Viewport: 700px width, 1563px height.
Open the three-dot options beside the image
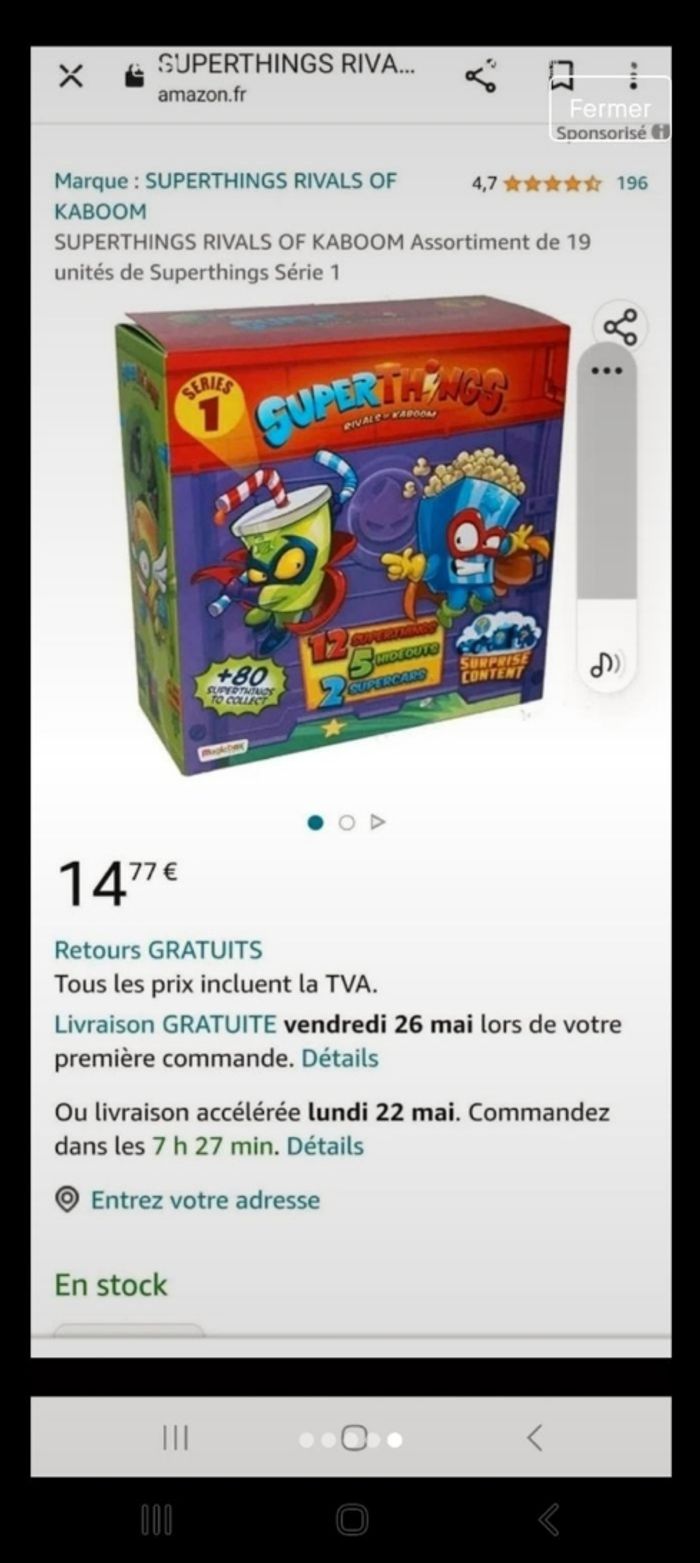[x=607, y=371]
